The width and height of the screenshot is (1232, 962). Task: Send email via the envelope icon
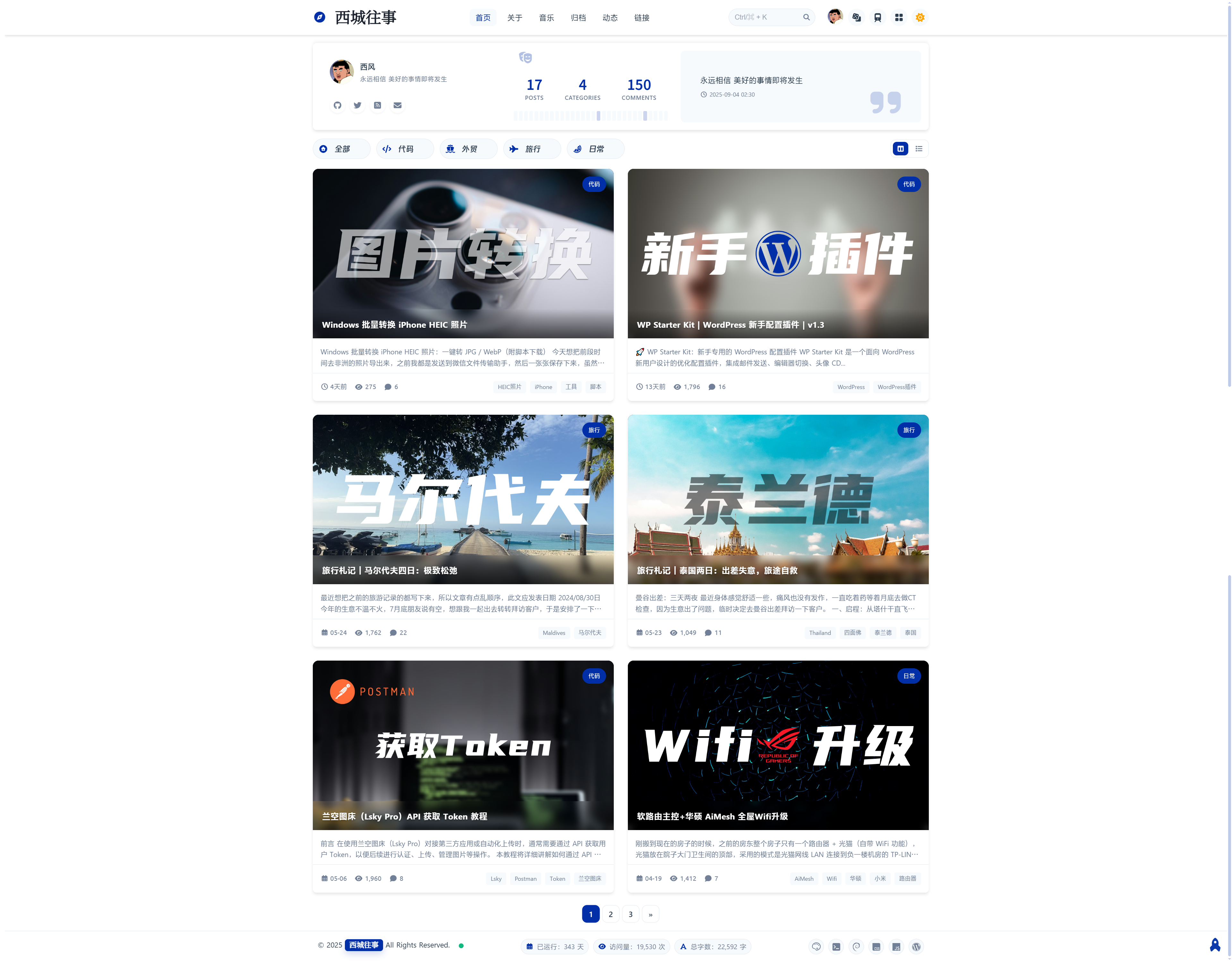click(x=397, y=106)
